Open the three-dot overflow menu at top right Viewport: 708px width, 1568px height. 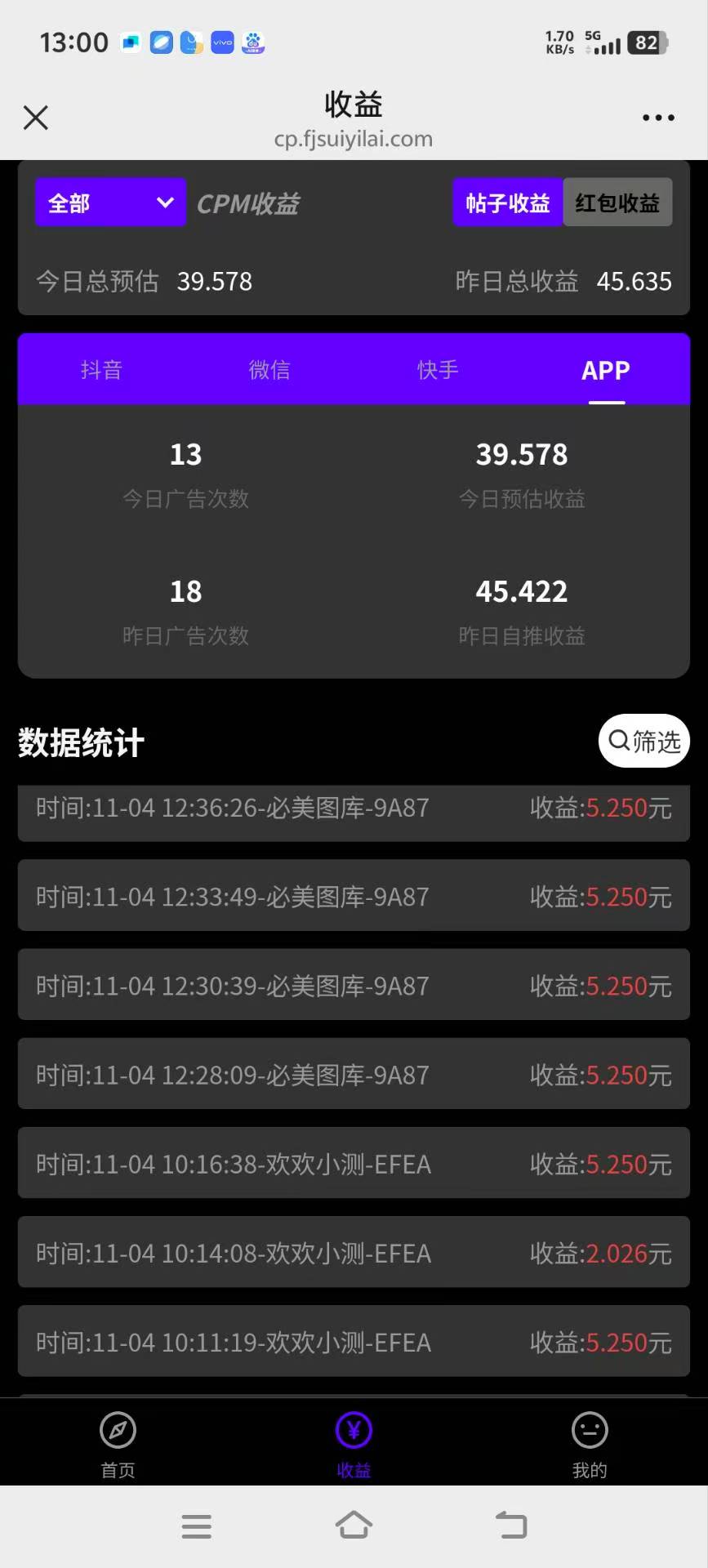click(x=658, y=118)
